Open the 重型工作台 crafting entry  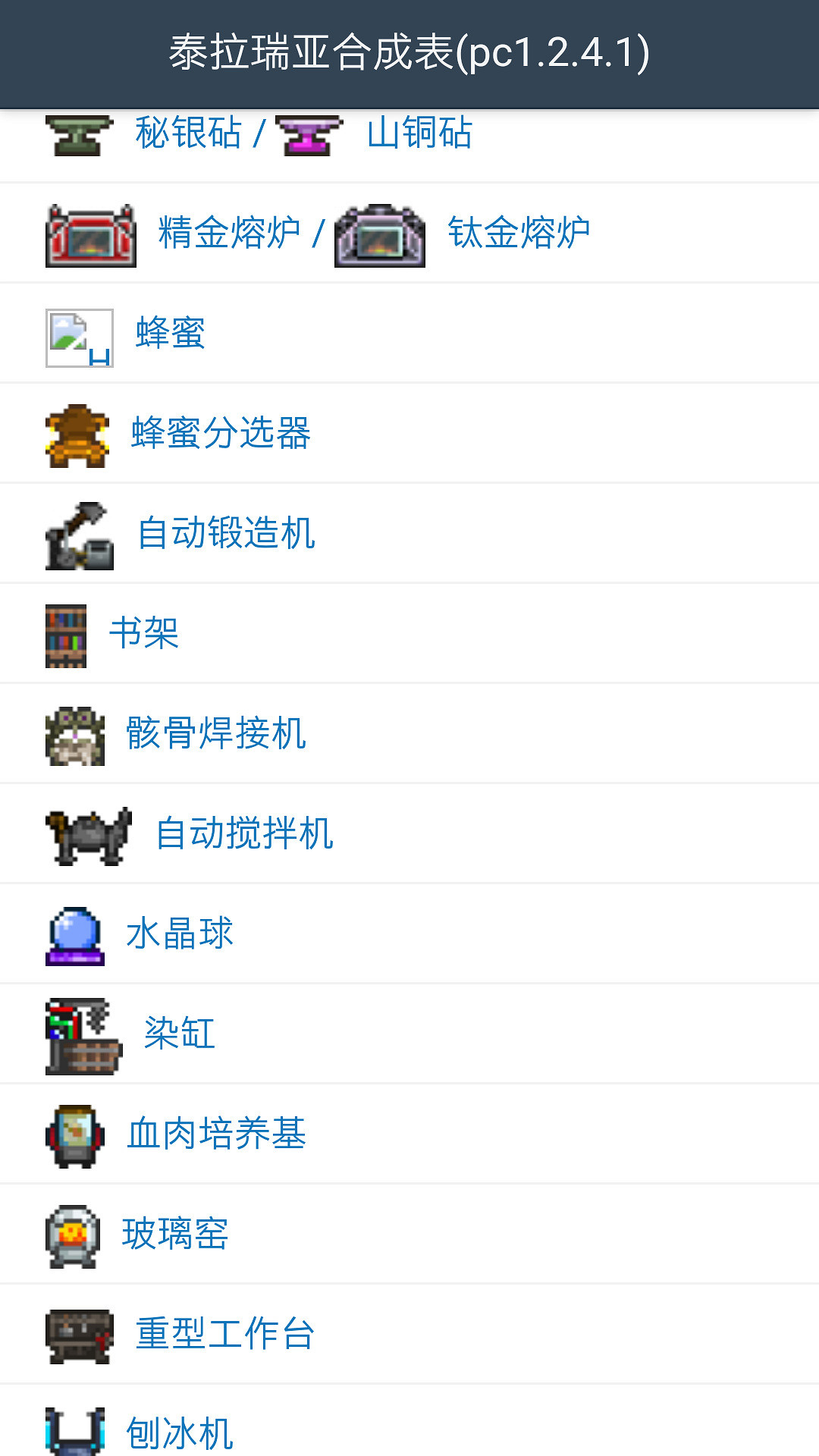[224, 1333]
